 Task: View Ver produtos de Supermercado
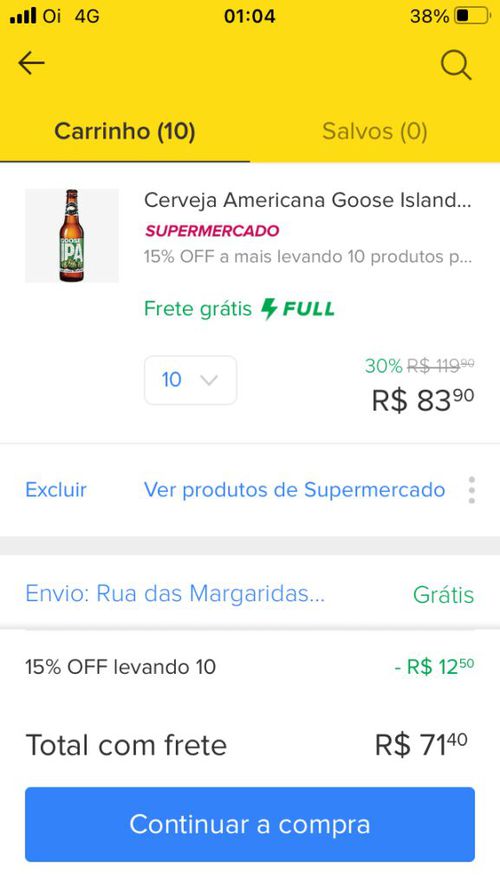pos(294,489)
